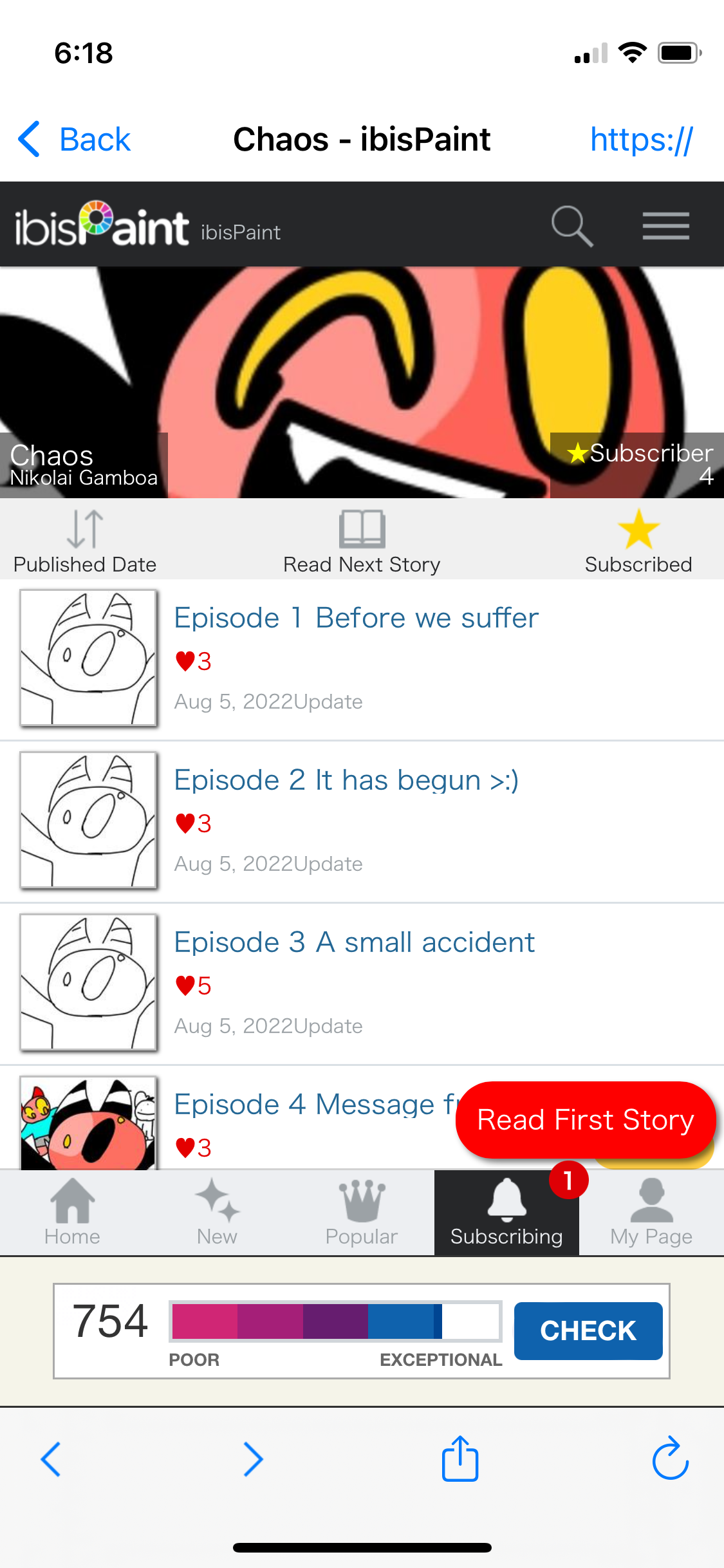The width and height of the screenshot is (724, 1568).
Task: Sort episodes by Published Date
Action: pos(85,541)
